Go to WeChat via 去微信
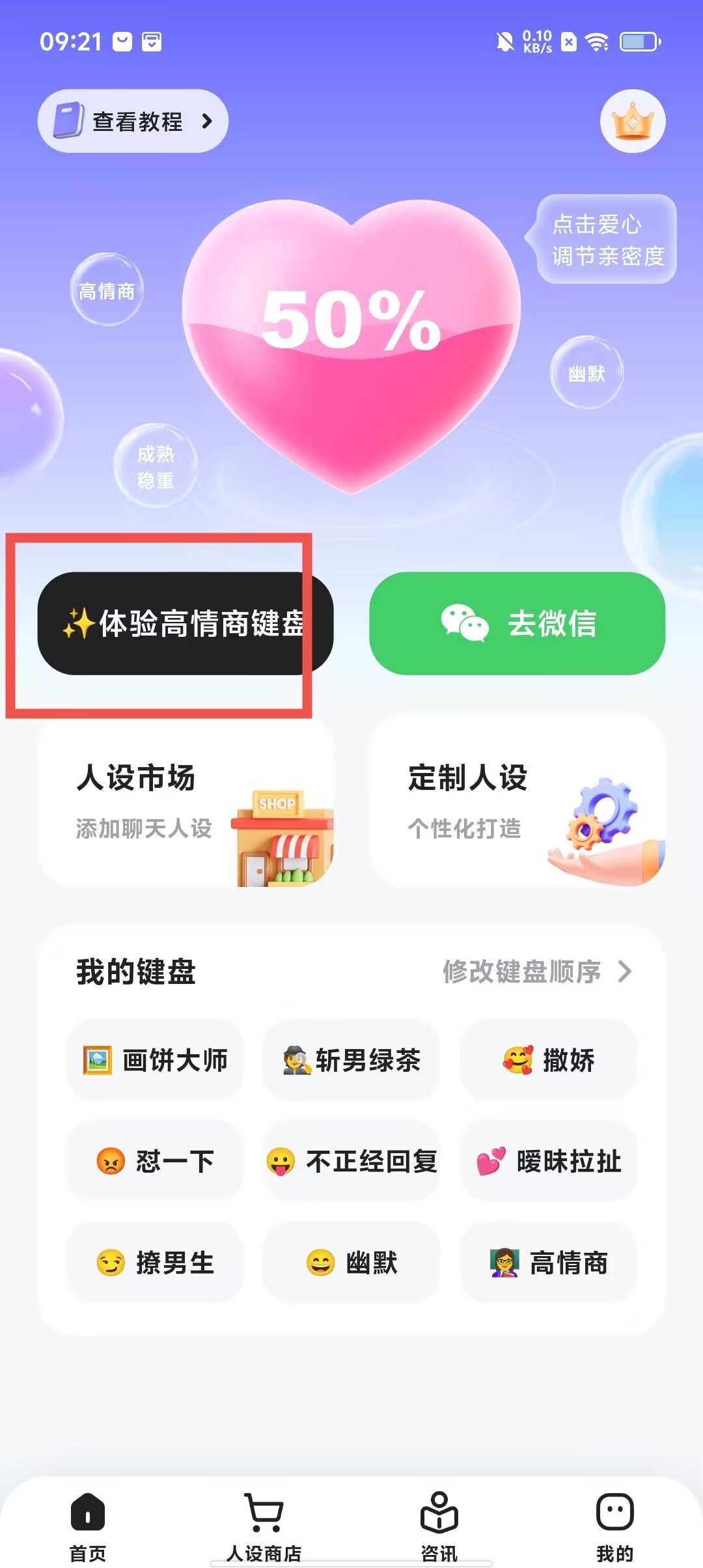703x1568 pixels. (517, 623)
